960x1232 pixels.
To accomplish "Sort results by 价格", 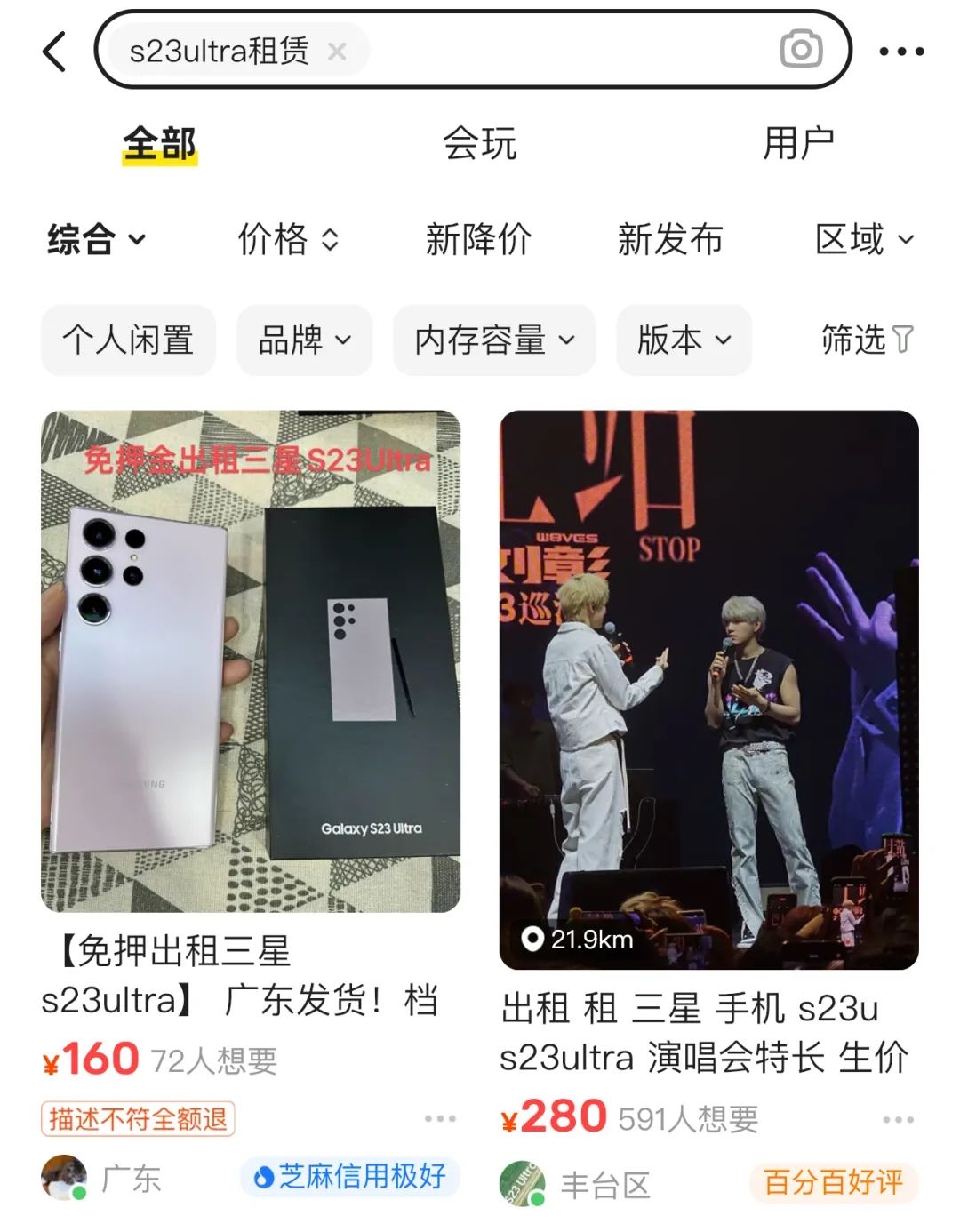I will [x=288, y=239].
